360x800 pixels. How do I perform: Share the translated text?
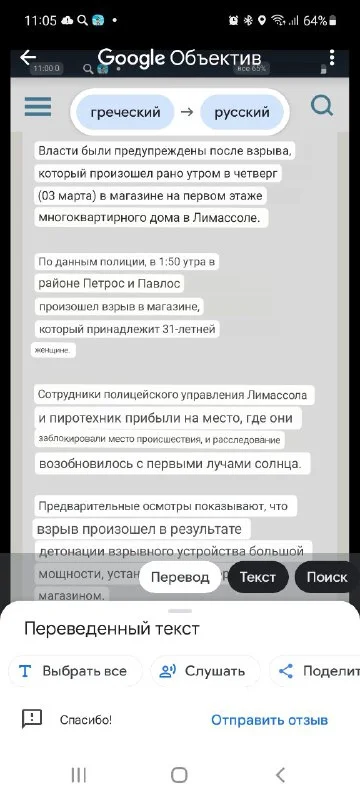tap(315, 671)
